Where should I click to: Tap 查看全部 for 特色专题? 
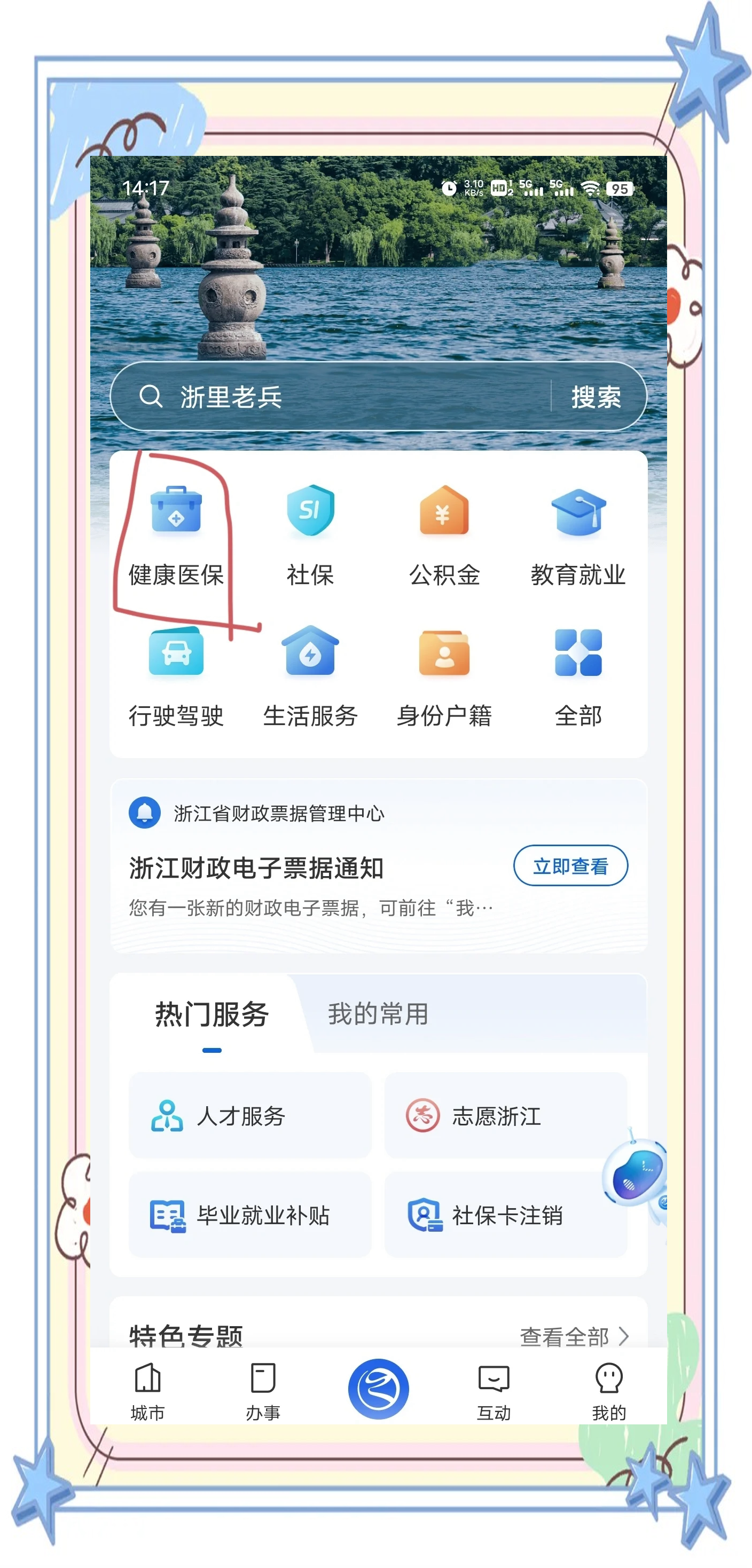pos(574,1336)
